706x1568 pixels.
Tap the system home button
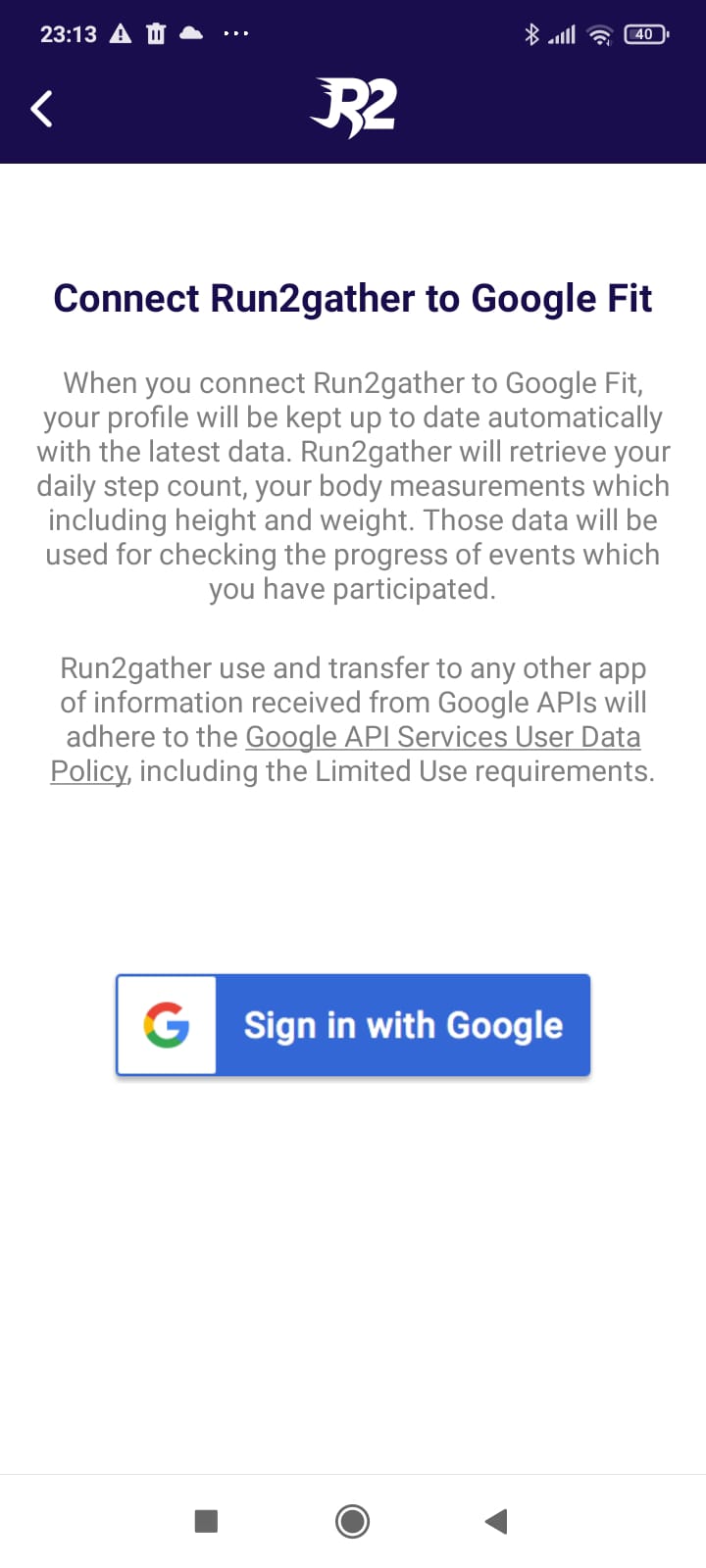click(352, 1521)
